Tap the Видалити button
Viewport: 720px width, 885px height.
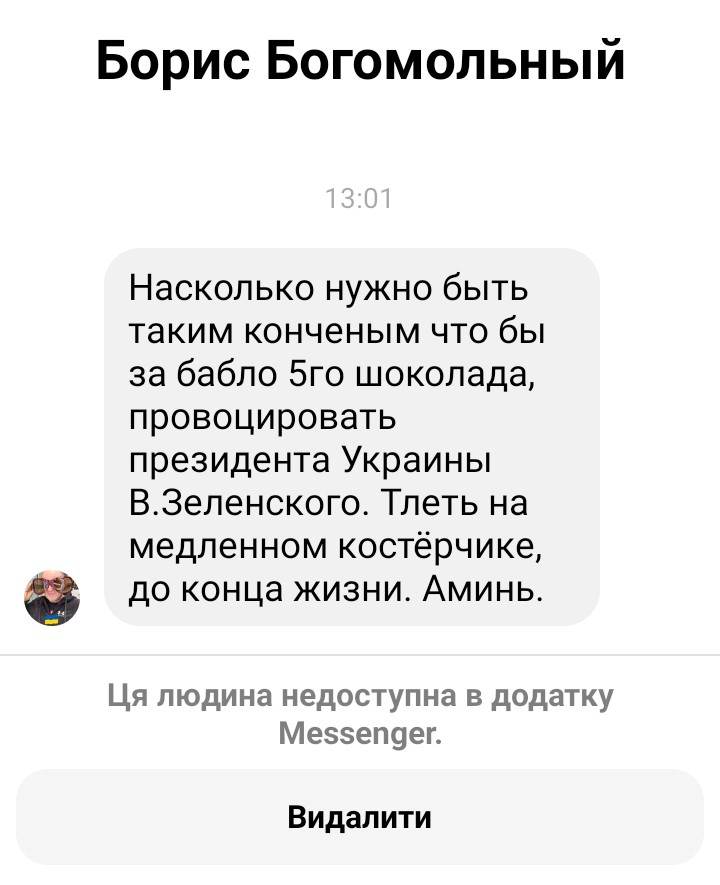360,817
